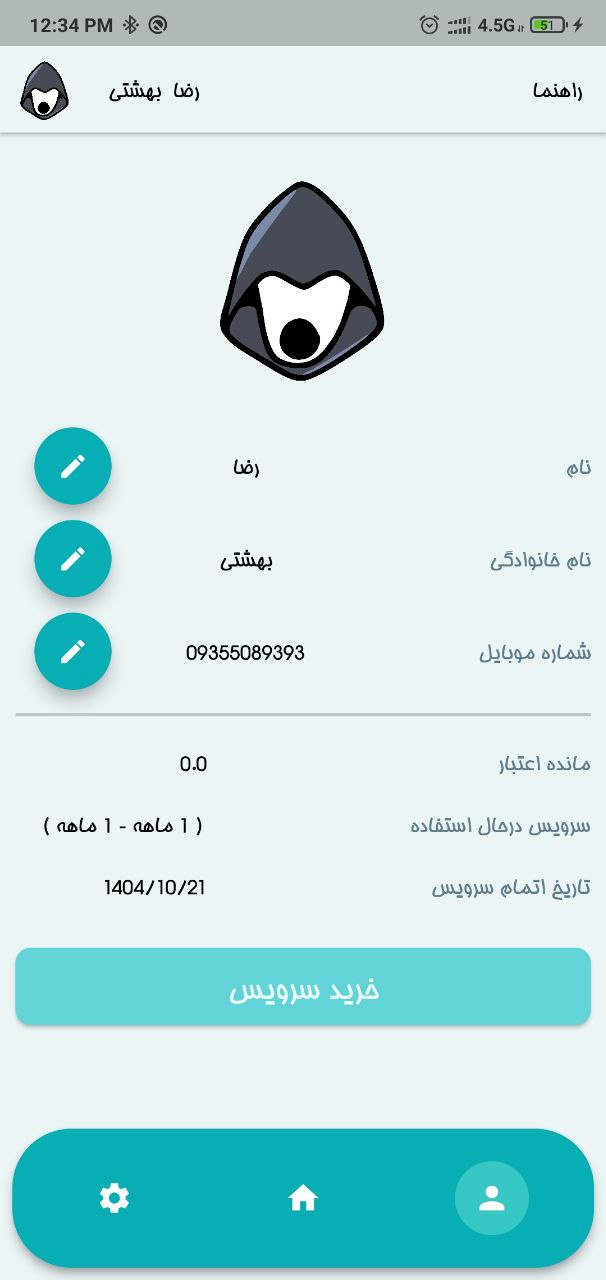Edit the first name رضا
Screen dimensions: 606x1280
point(73,466)
